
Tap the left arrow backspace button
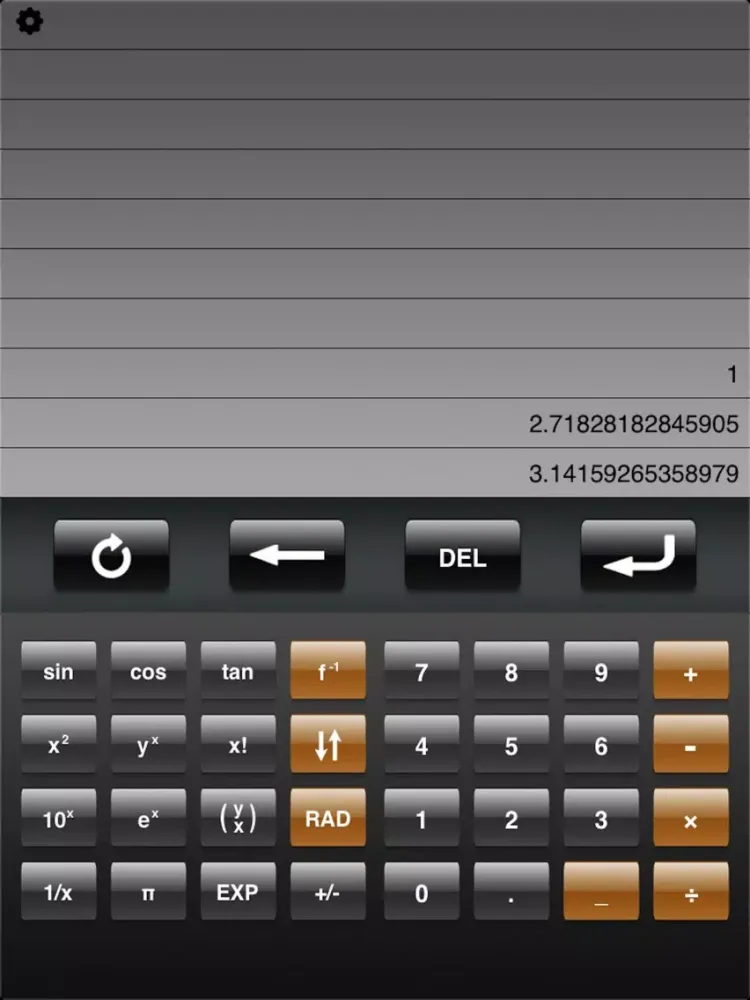click(287, 556)
